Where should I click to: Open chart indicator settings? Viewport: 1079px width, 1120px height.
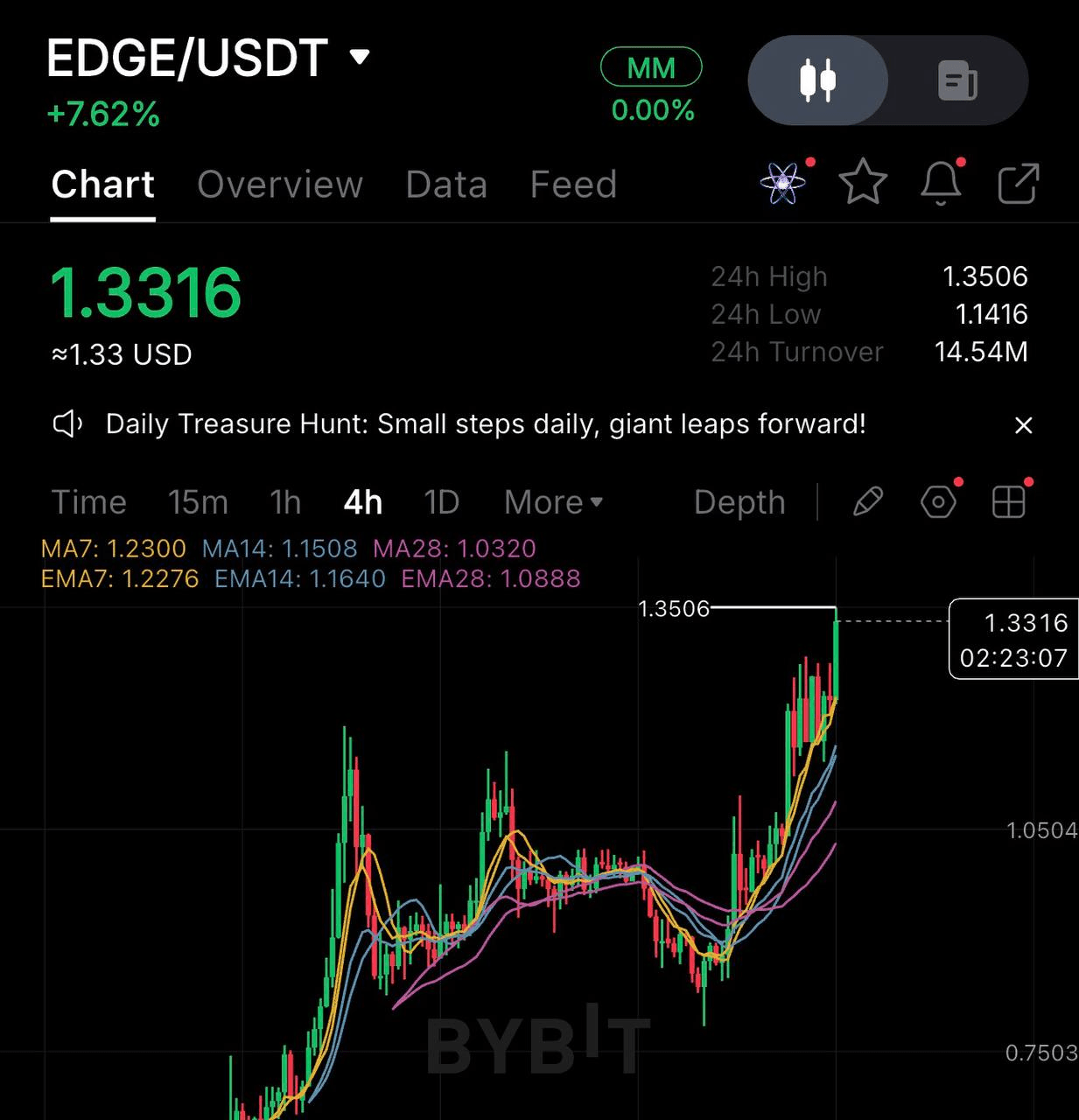point(938,502)
